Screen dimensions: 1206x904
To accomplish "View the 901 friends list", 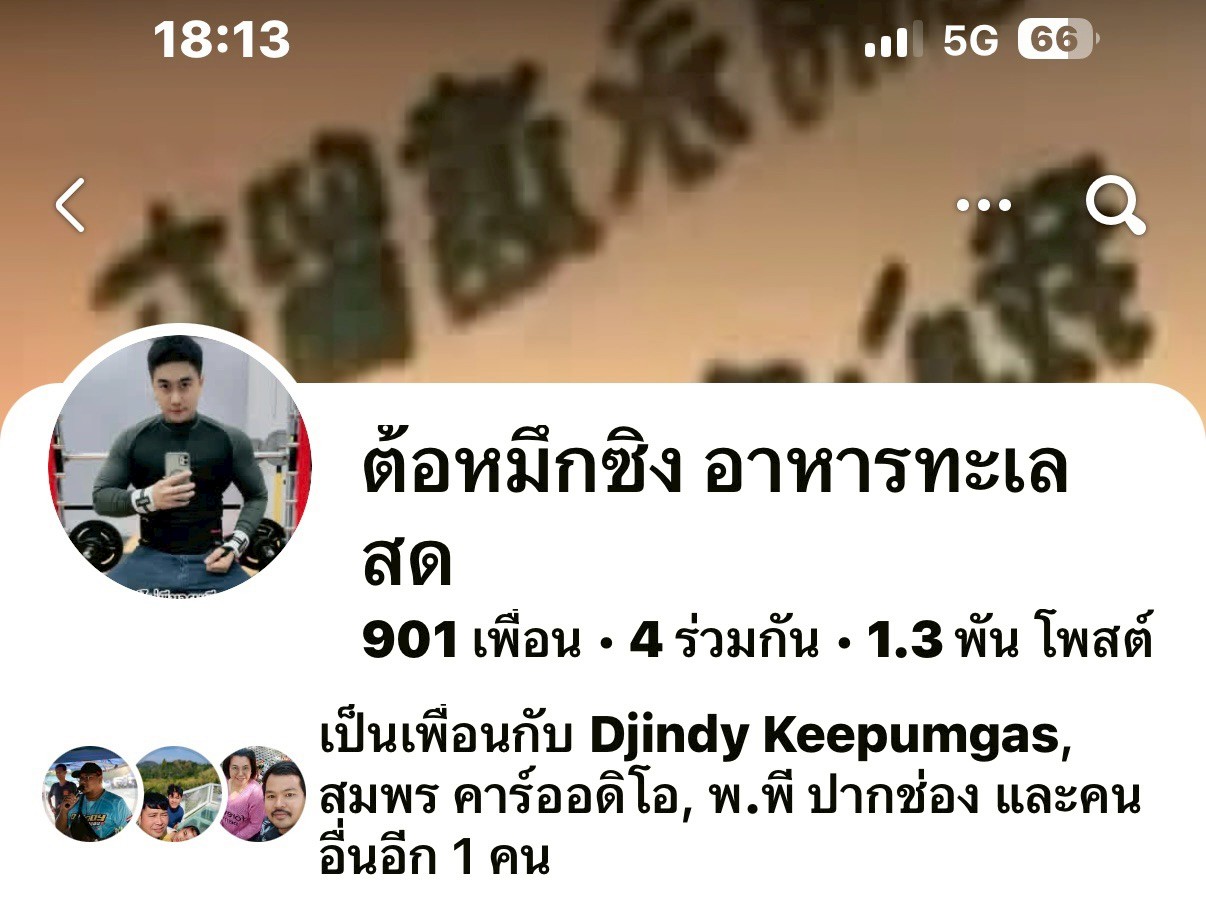I will tap(471, 641).
